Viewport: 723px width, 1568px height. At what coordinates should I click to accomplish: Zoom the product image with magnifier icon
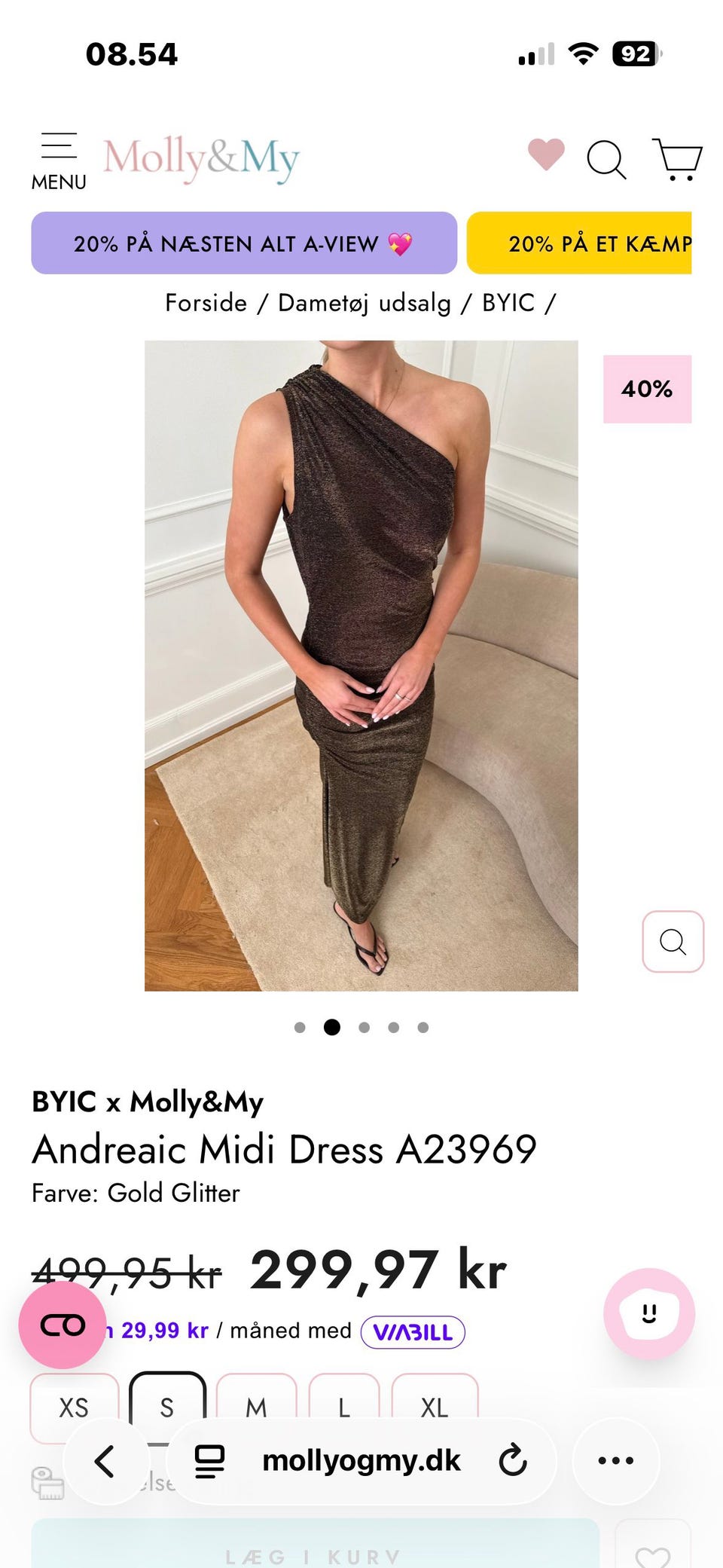672,941
